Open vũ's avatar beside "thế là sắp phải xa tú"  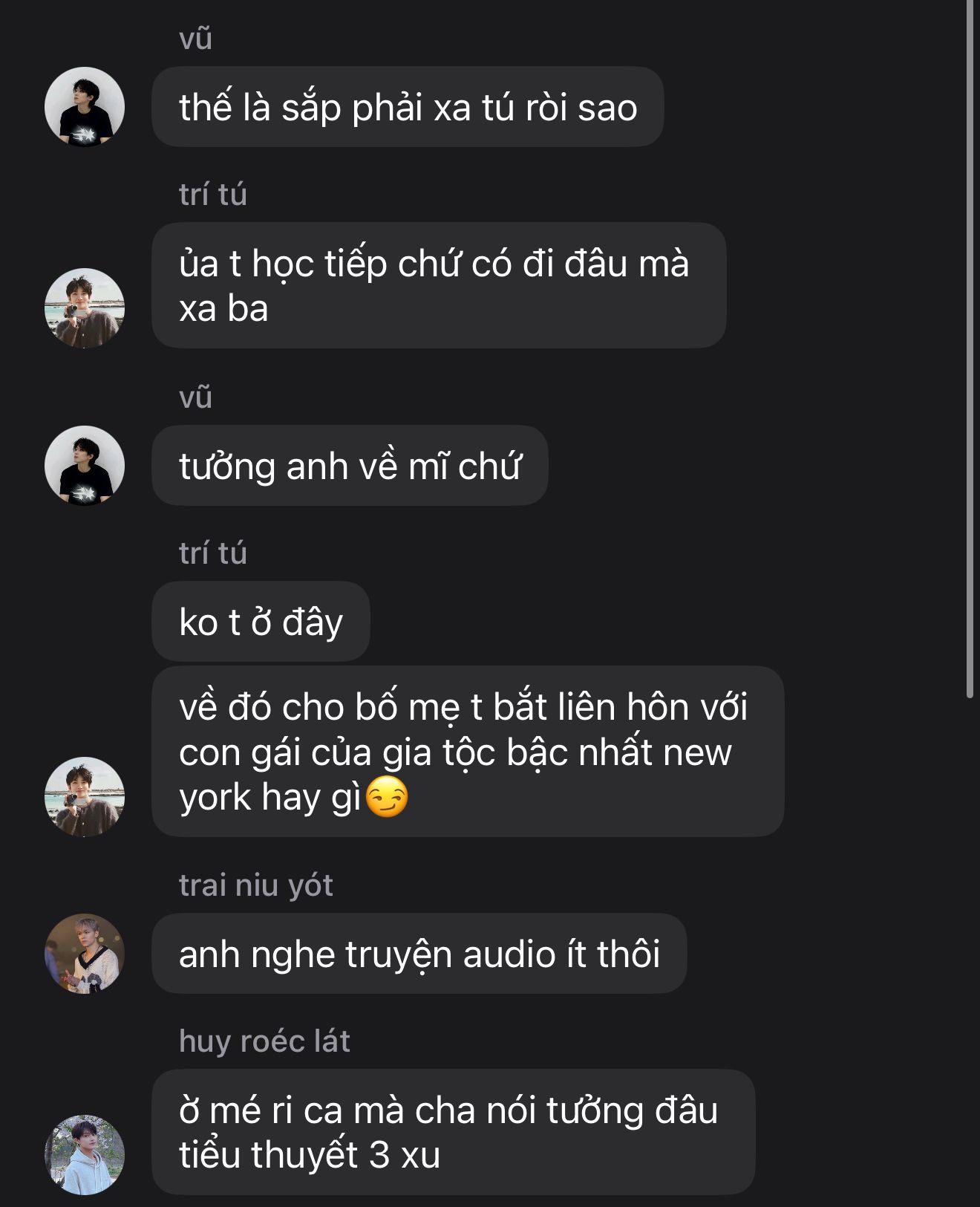click(x=85, y=107)
